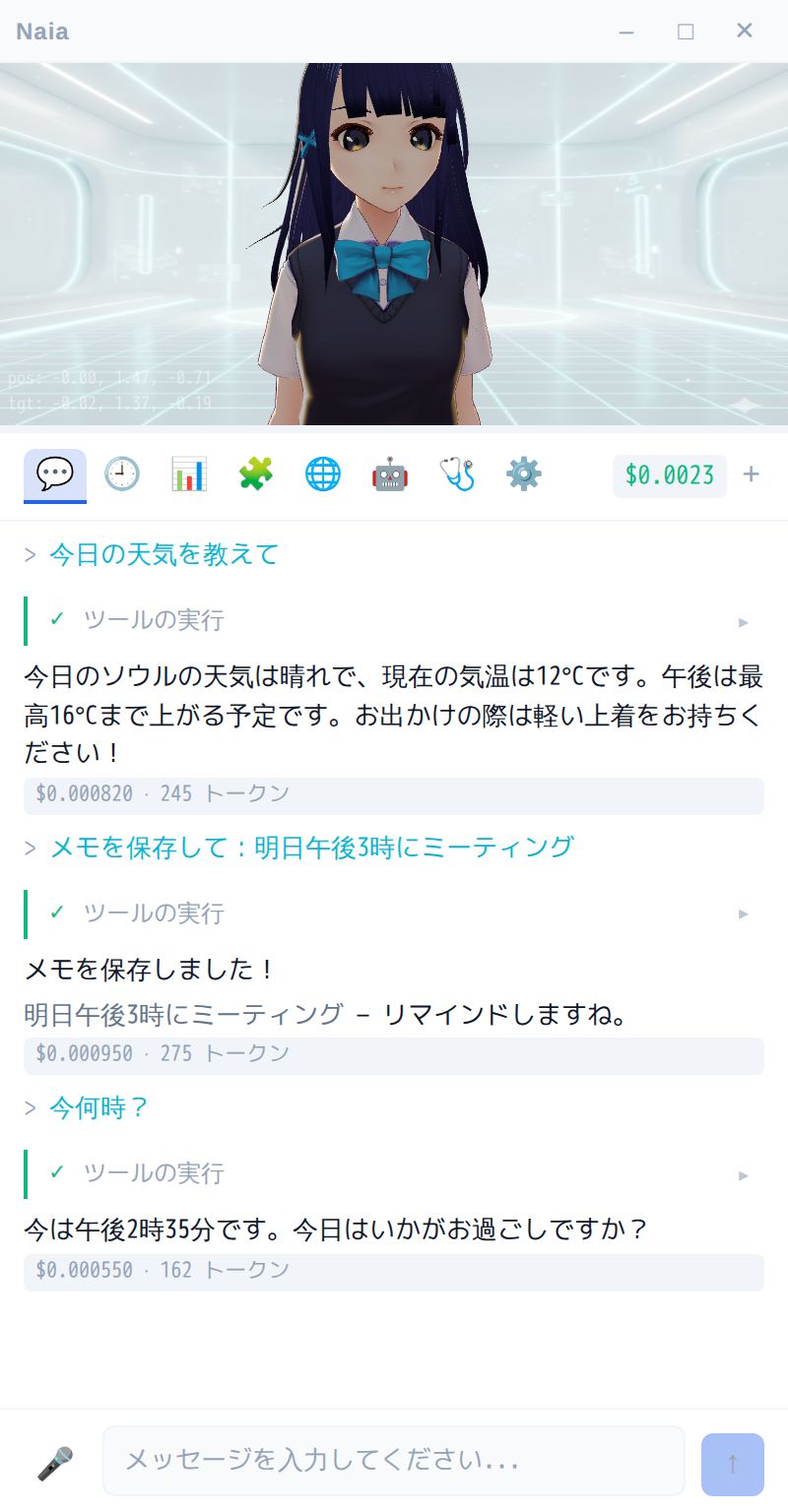Open the stethoscope diagnostics icon

456,473
